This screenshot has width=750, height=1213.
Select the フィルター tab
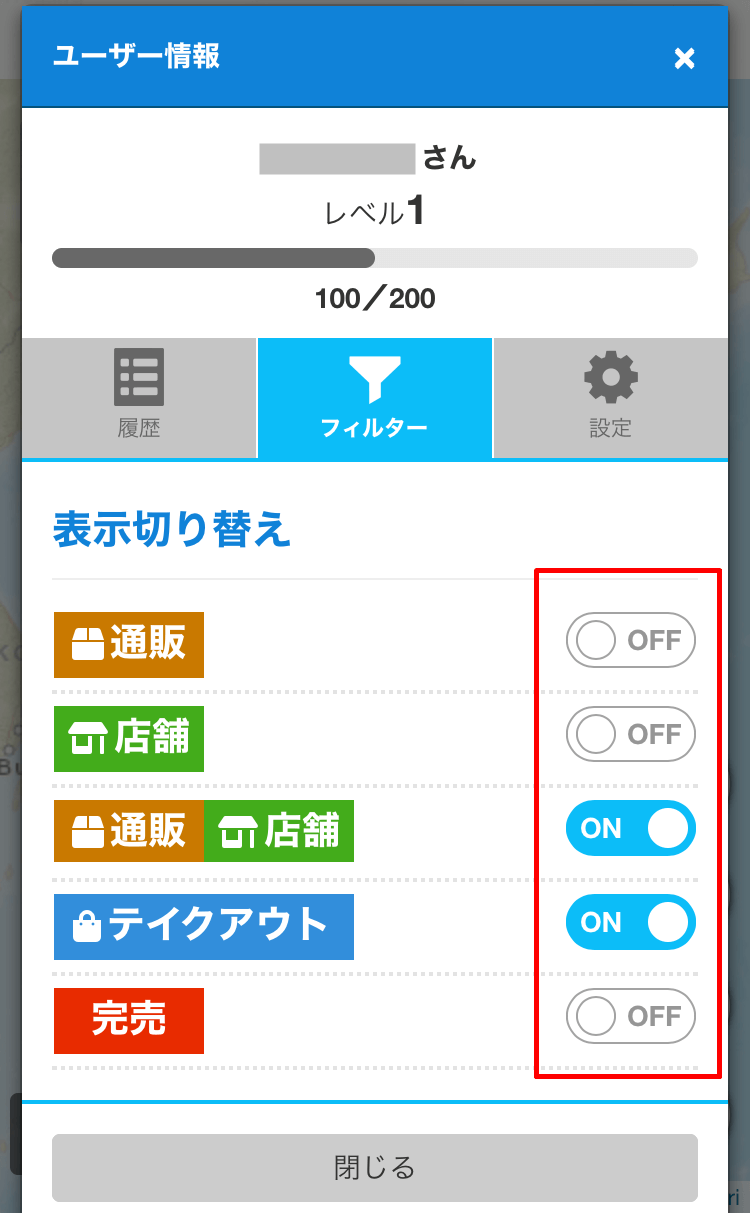coord(375,397)
